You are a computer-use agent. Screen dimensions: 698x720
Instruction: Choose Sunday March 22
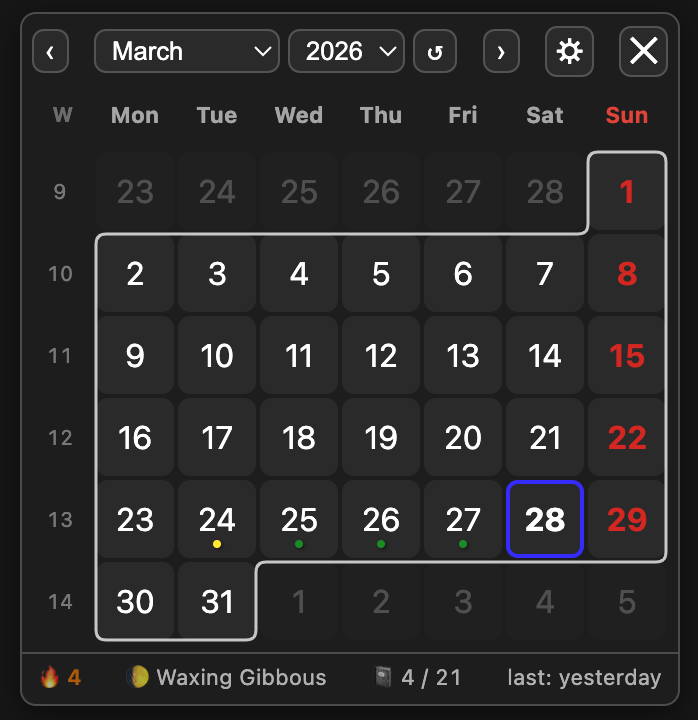click(x=627, y=438)
